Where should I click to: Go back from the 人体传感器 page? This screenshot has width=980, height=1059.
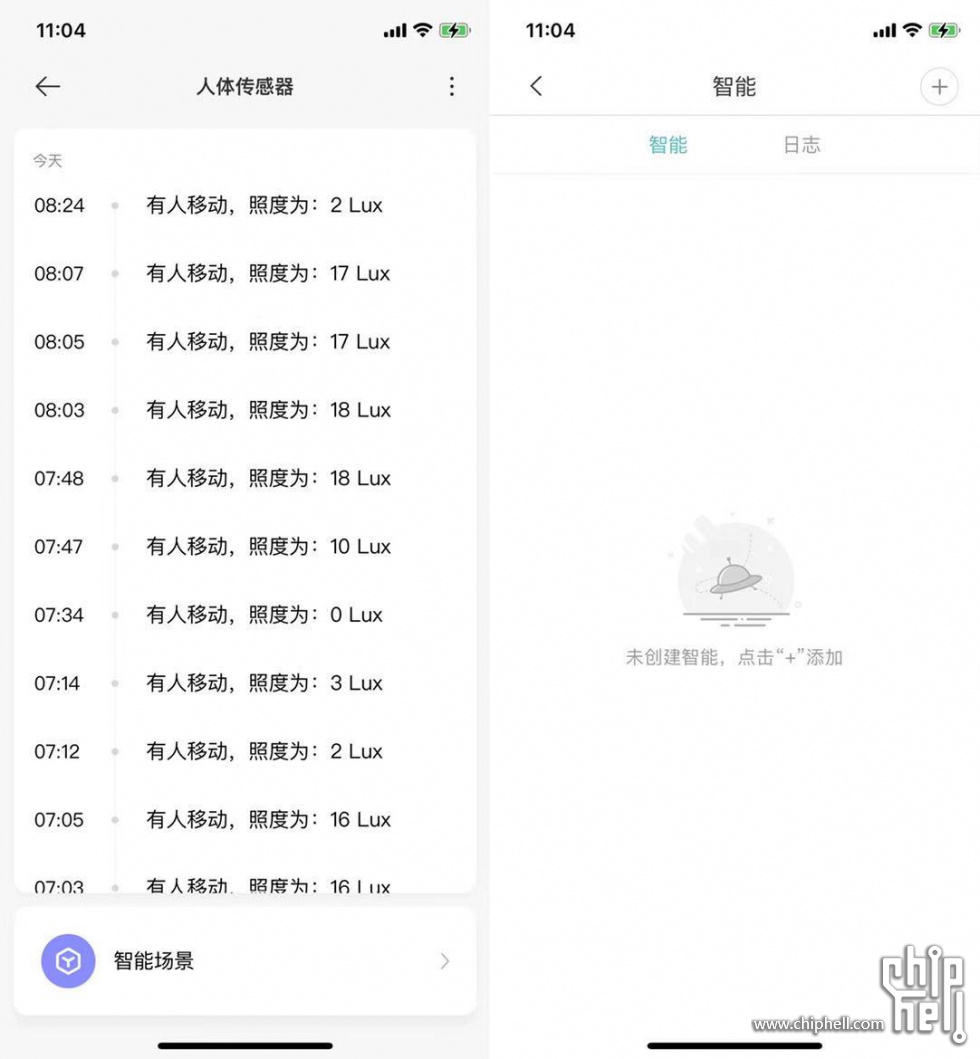click(48, 87)
